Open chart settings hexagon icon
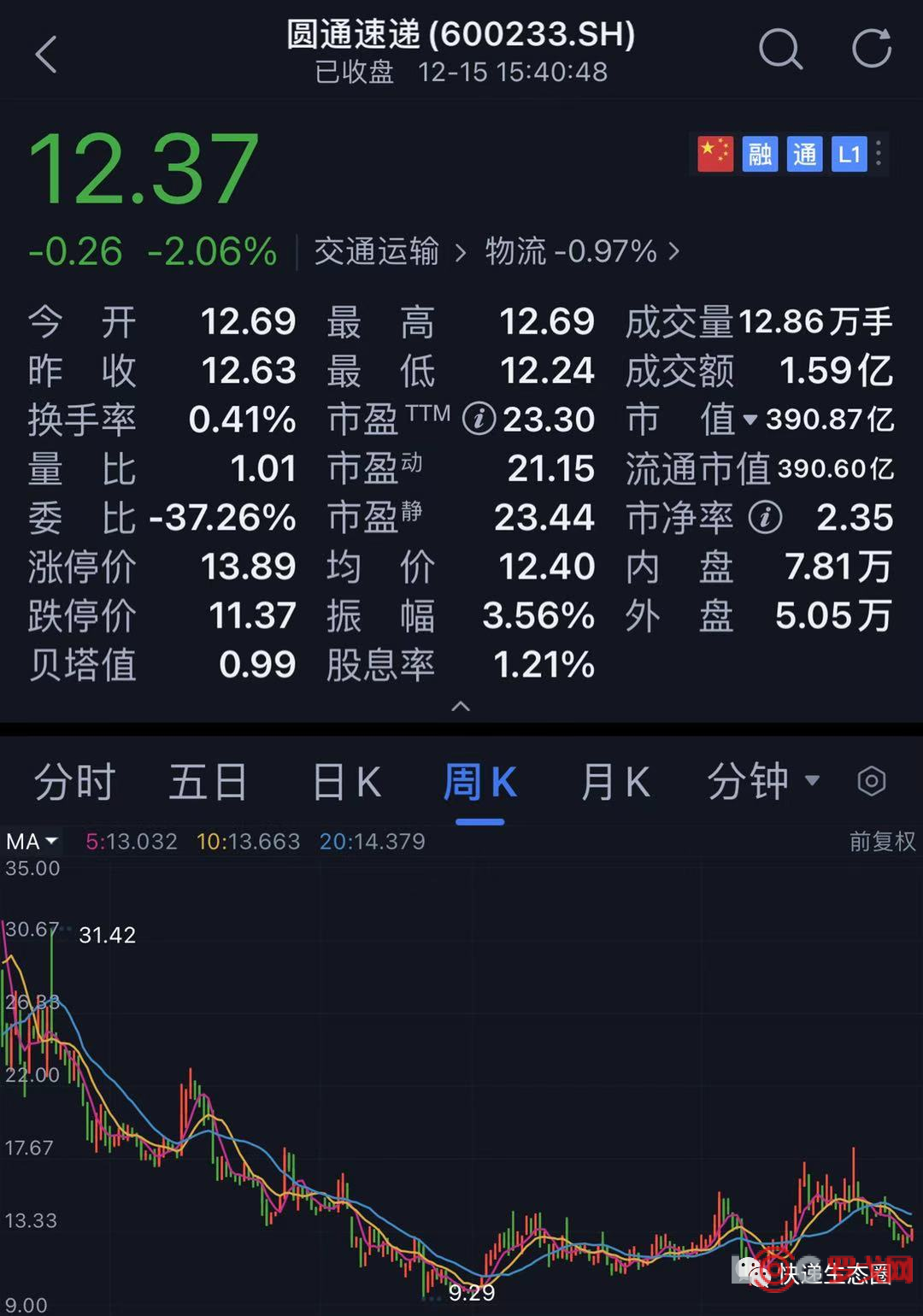 [x=871, y=781]
